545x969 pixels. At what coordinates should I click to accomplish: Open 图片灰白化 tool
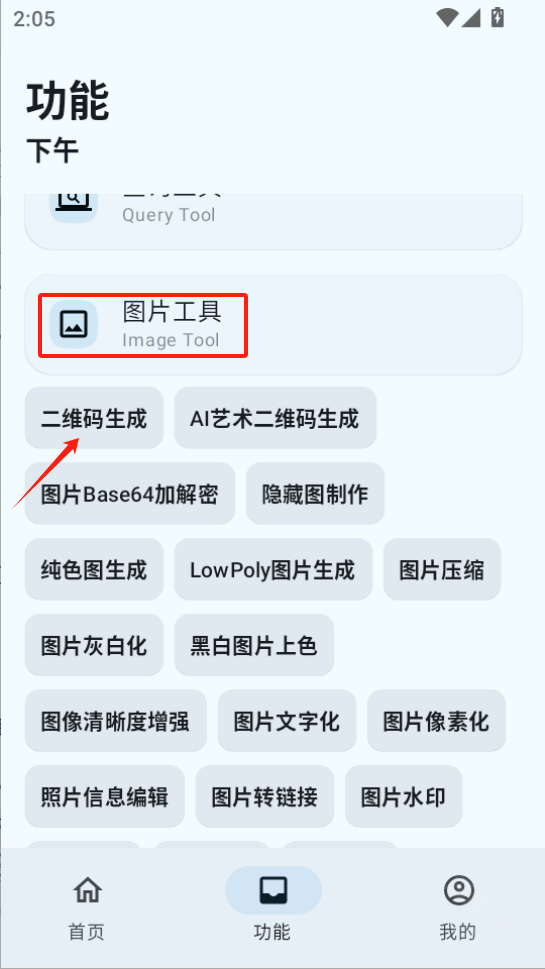click(x=94, y=645)
